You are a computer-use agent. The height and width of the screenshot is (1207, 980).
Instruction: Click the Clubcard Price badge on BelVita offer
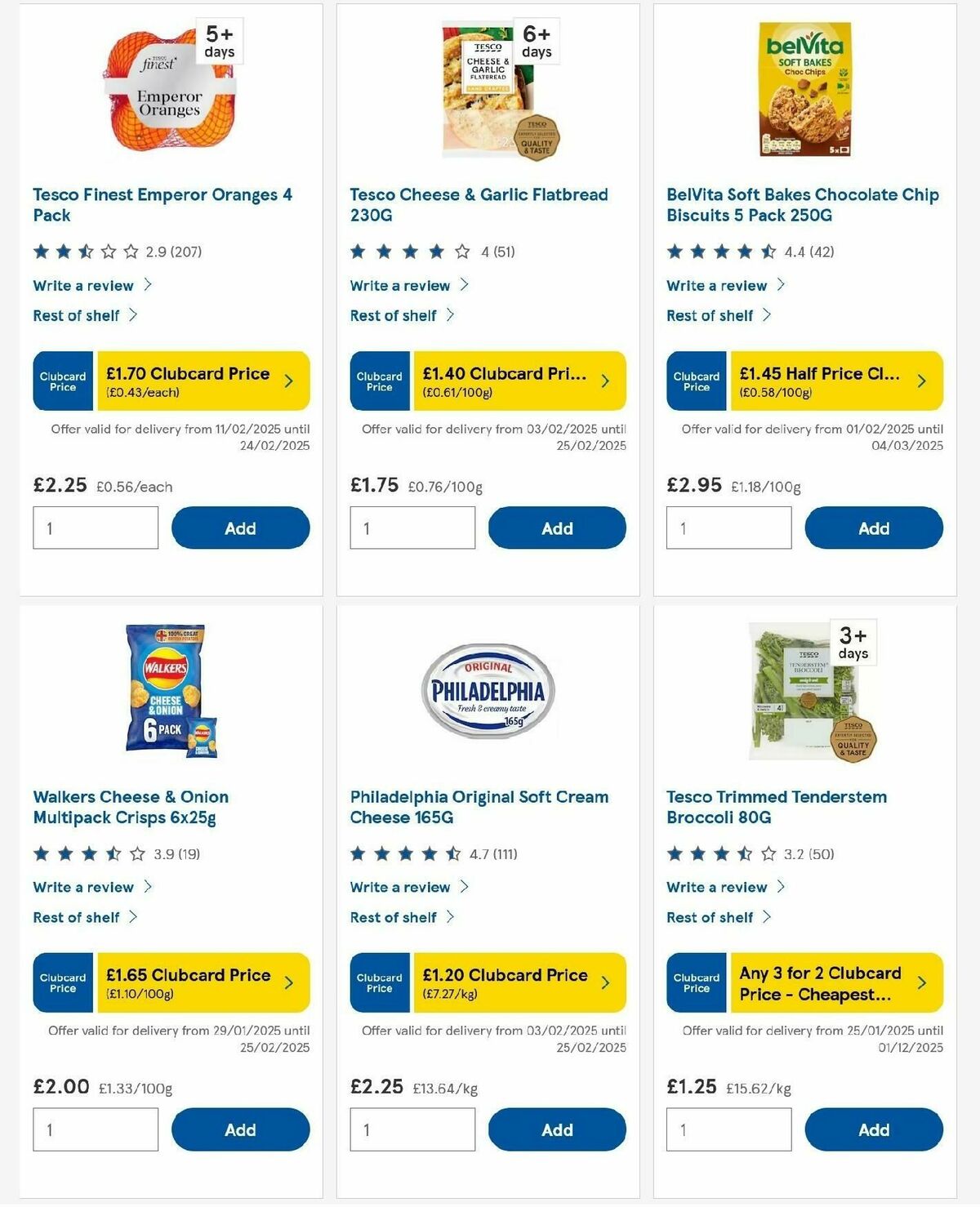[696, 381]
